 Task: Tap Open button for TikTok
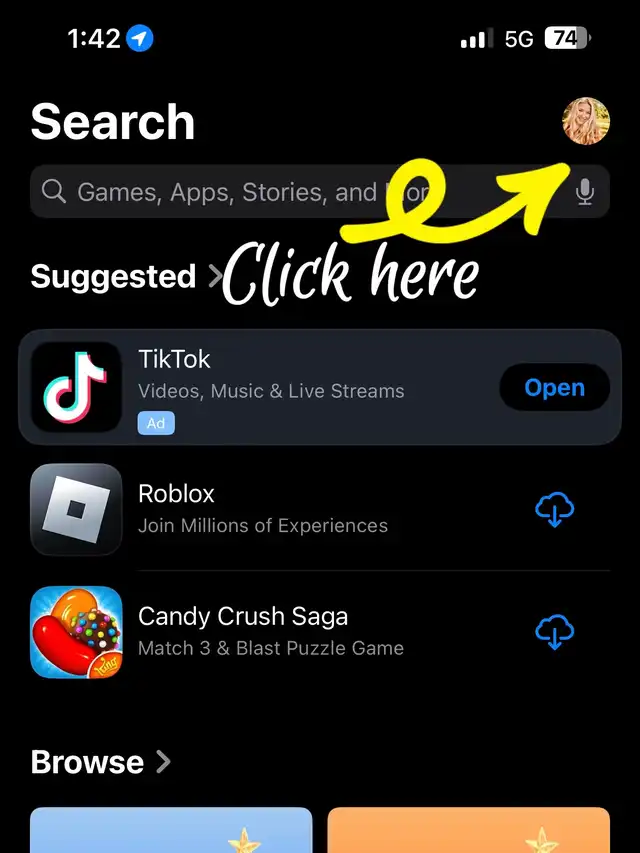click(x=554, y=387)
